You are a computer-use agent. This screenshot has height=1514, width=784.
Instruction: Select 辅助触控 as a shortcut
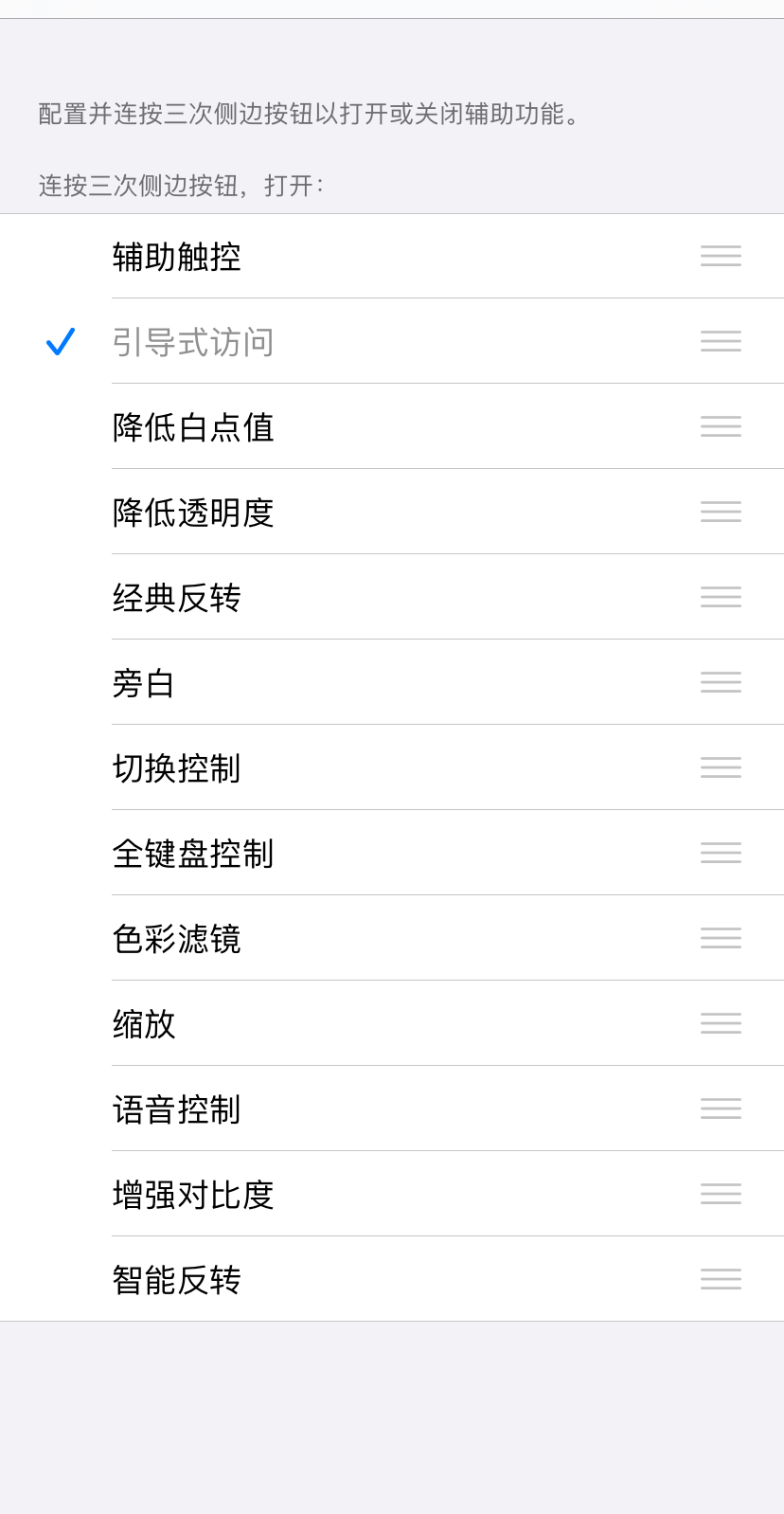coord(177,257)
